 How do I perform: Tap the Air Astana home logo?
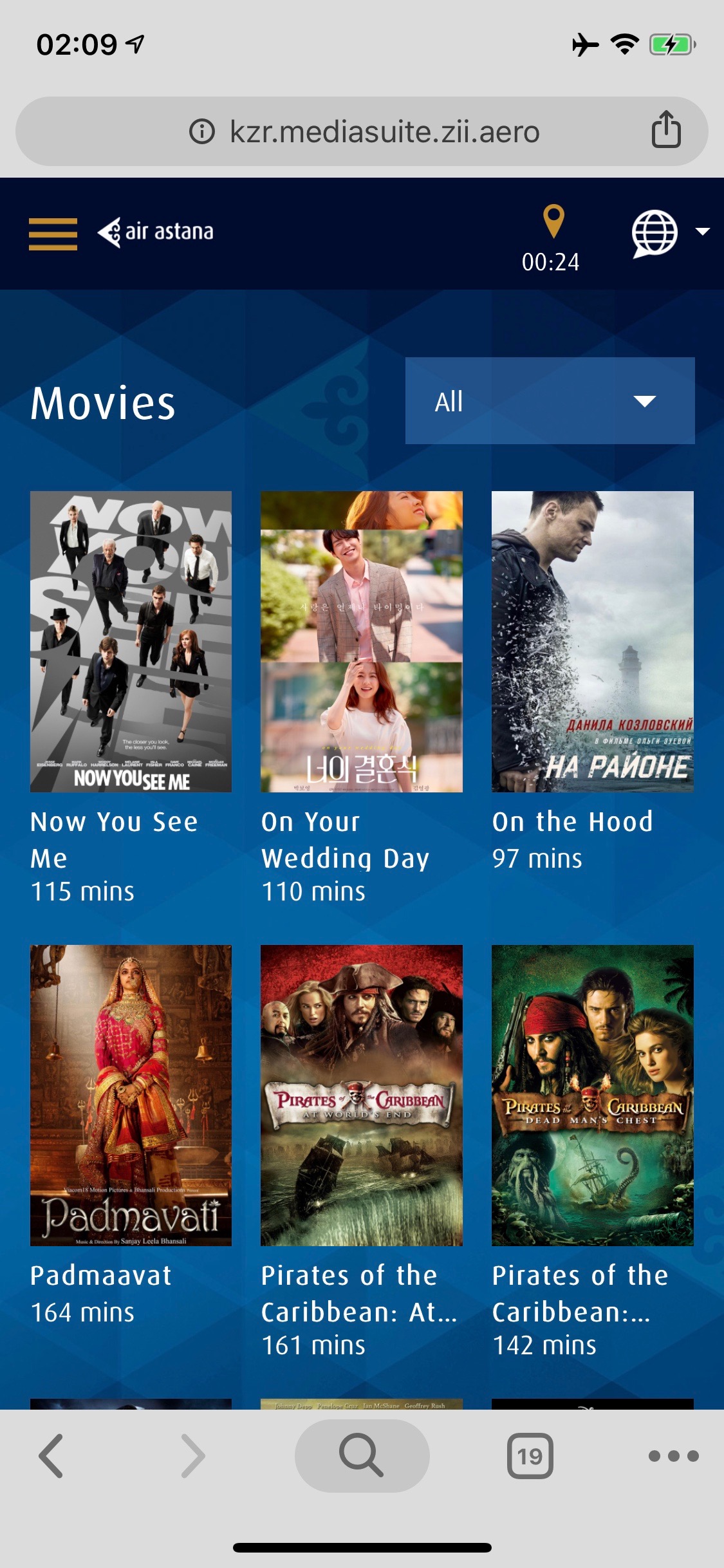click(156, 232)
